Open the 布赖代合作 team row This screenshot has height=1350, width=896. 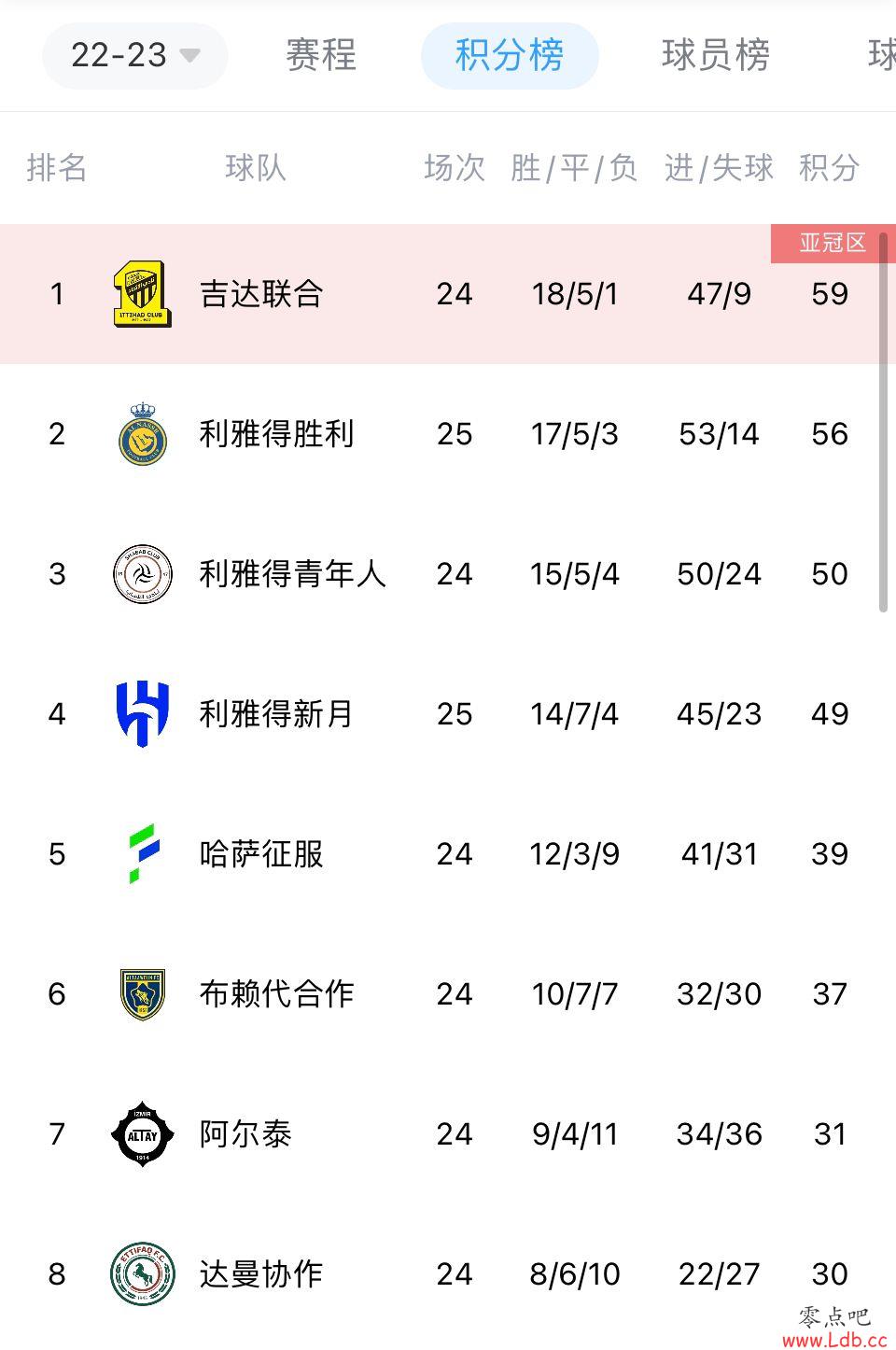coord(276,994)
